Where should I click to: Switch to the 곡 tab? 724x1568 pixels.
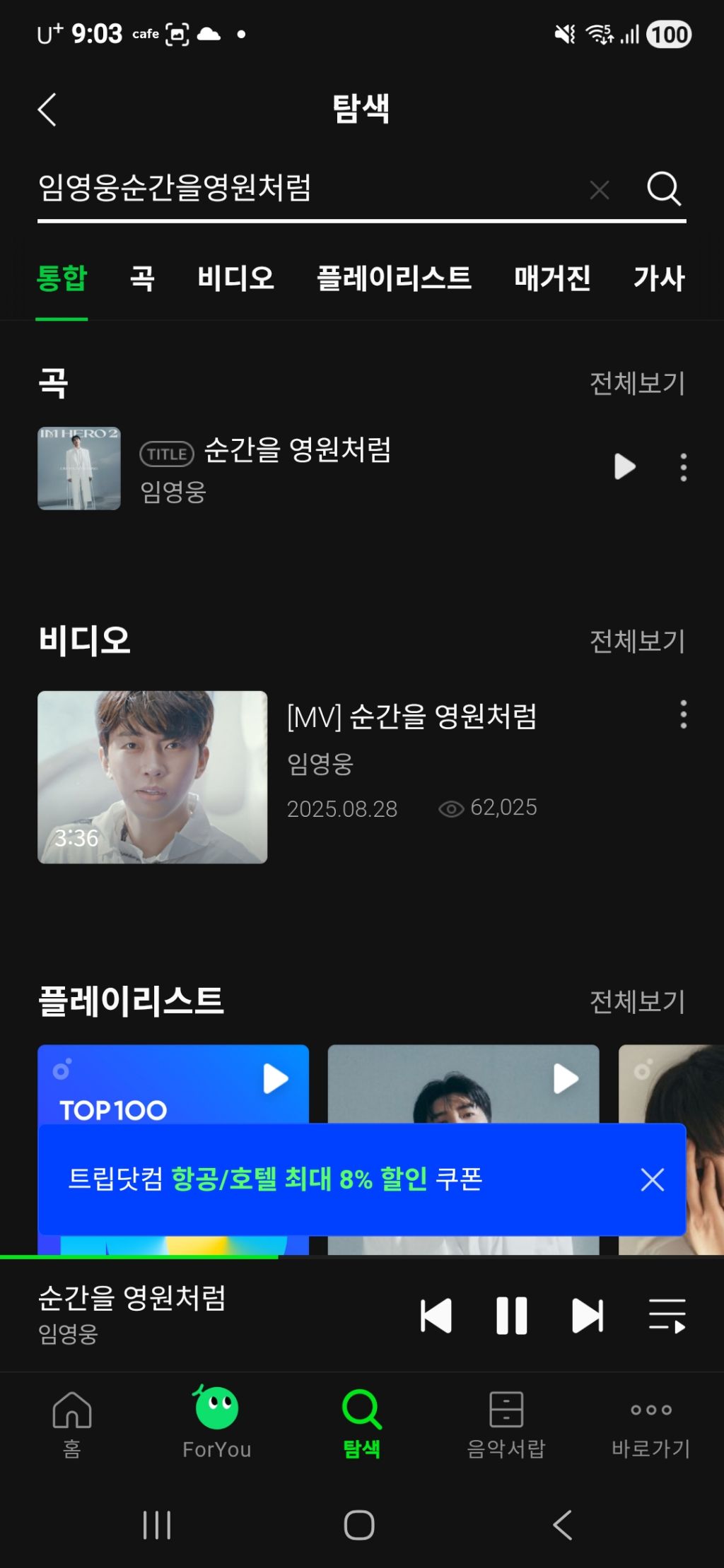point(142,278)
